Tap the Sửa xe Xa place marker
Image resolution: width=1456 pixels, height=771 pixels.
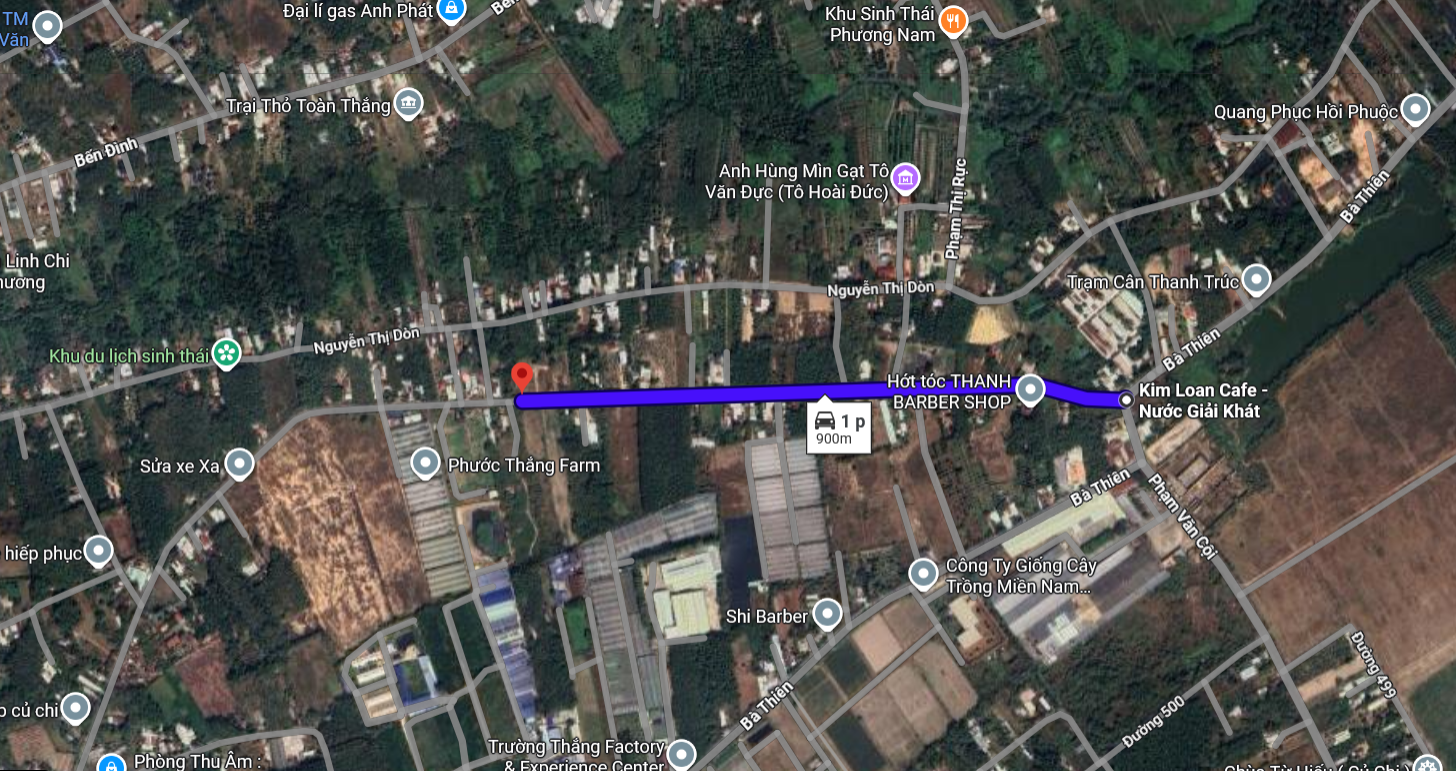coord(239,464)
